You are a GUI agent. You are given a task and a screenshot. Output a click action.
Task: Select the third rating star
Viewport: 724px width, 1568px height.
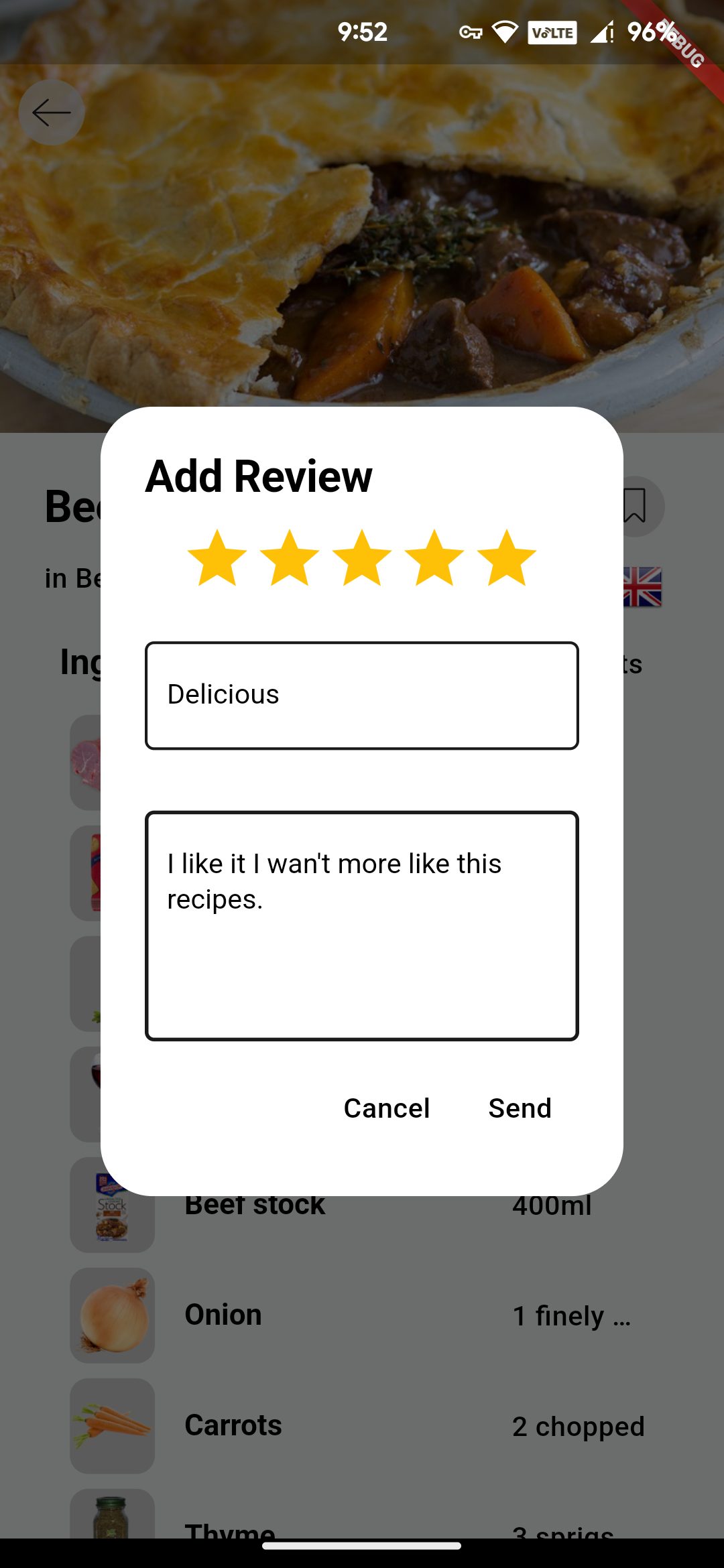[361, 560]
